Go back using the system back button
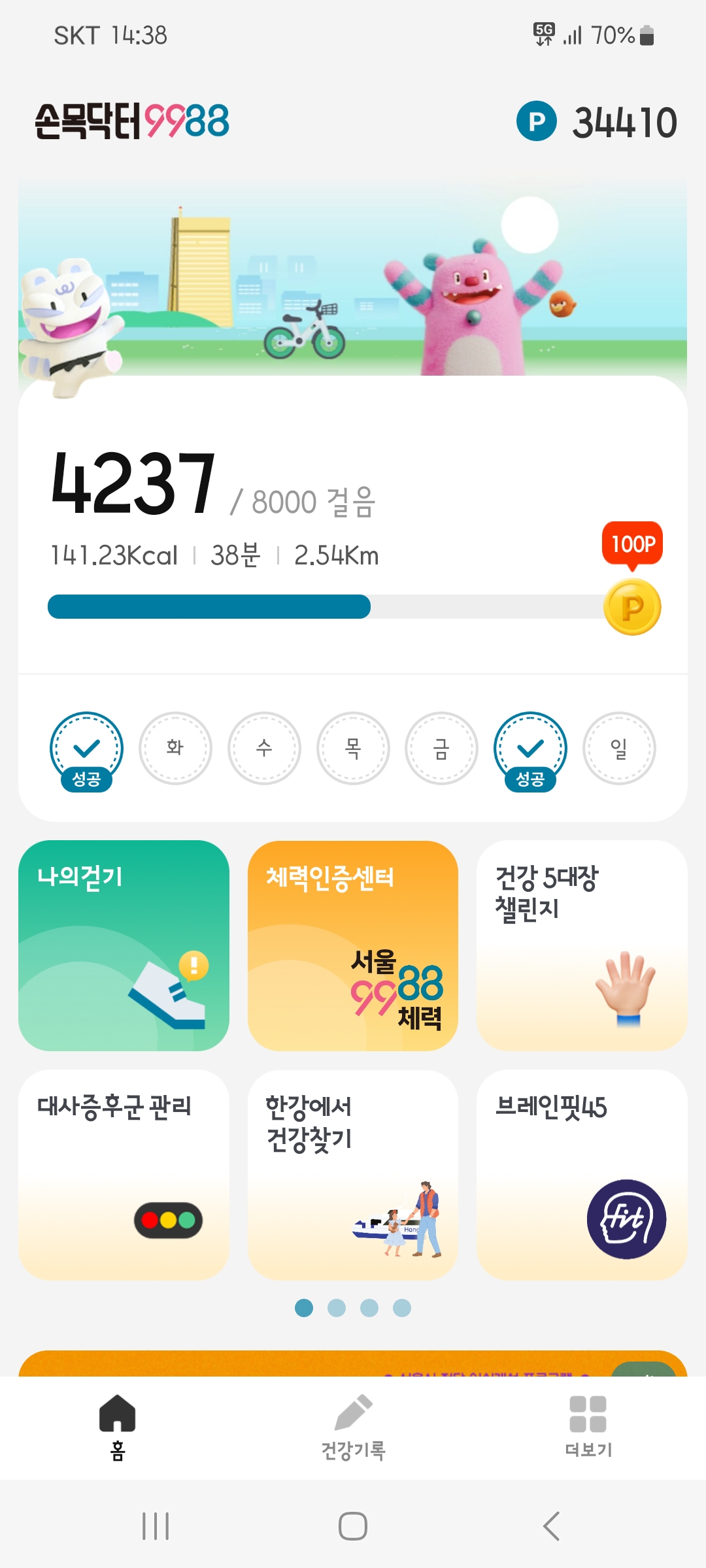Screen dimensions: 706x1568 551,1526
